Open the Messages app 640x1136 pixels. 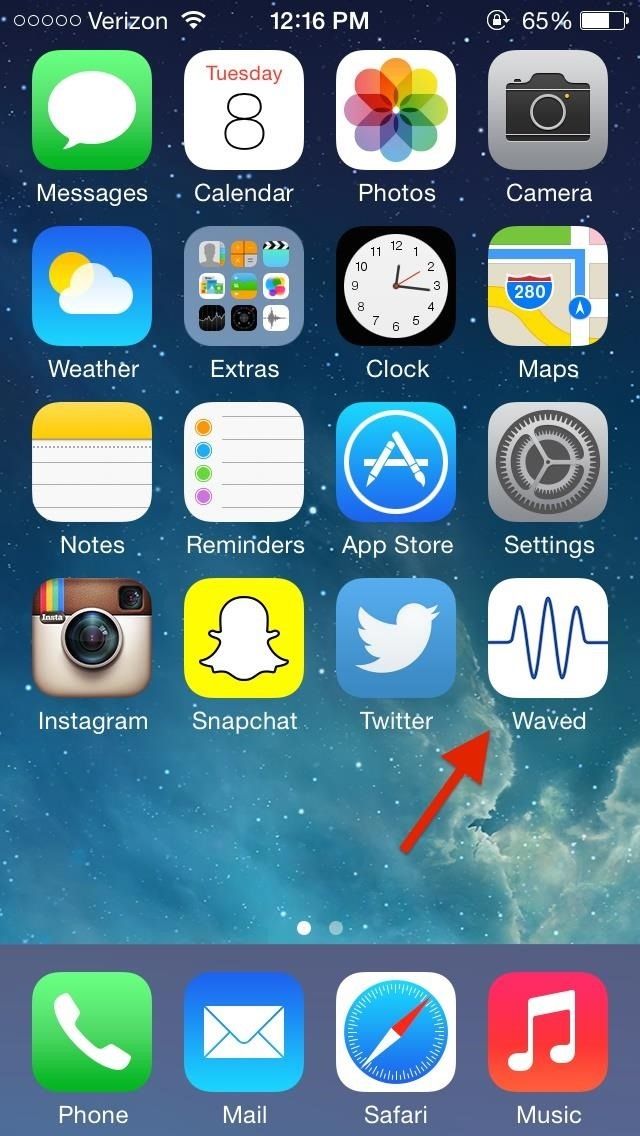92,110
